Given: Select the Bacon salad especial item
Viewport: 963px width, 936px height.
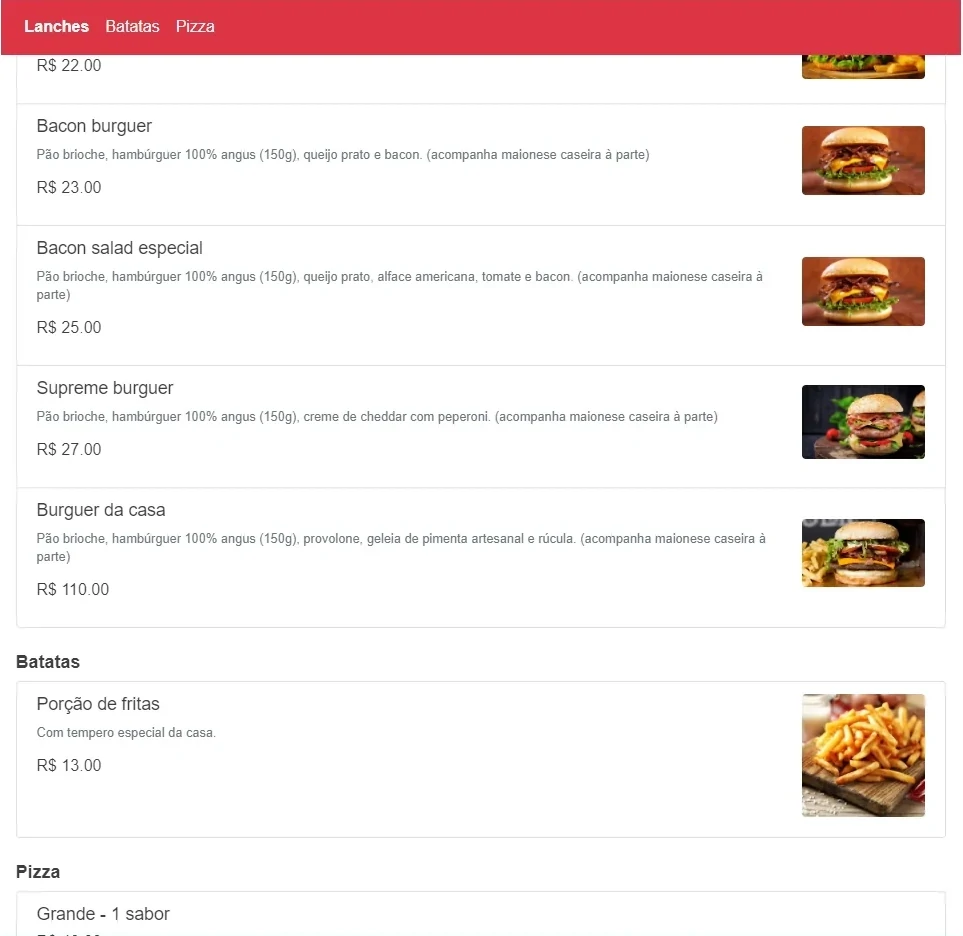Looking at the screenshot, I should click(x=119, y=248).
